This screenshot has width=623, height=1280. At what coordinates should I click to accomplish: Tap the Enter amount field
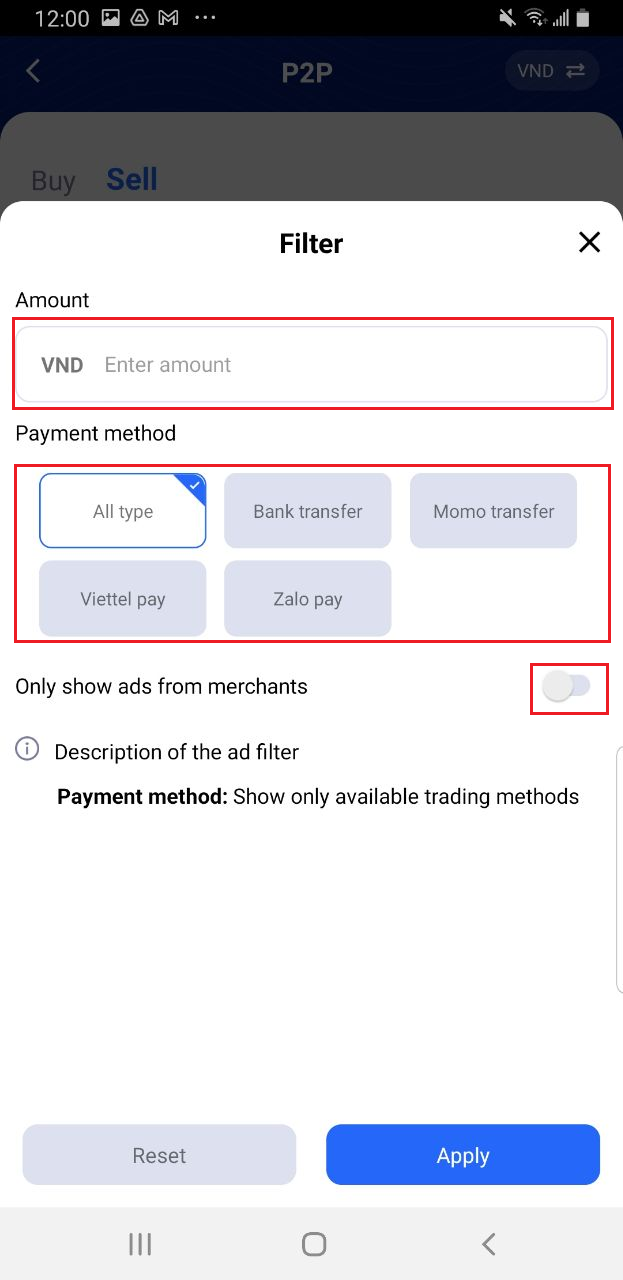pos(311,365)
